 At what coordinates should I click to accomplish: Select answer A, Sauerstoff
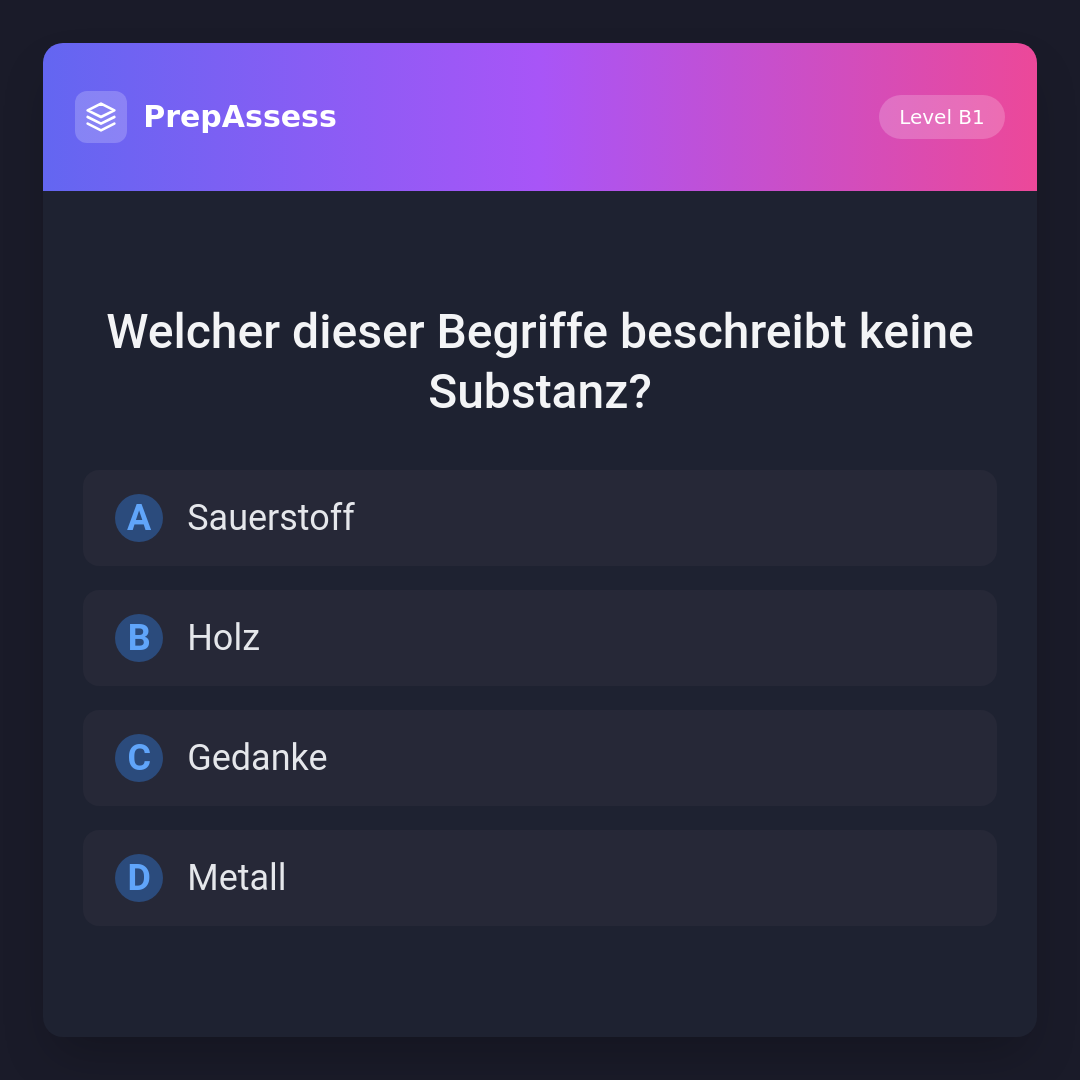[x=540, y=518]
